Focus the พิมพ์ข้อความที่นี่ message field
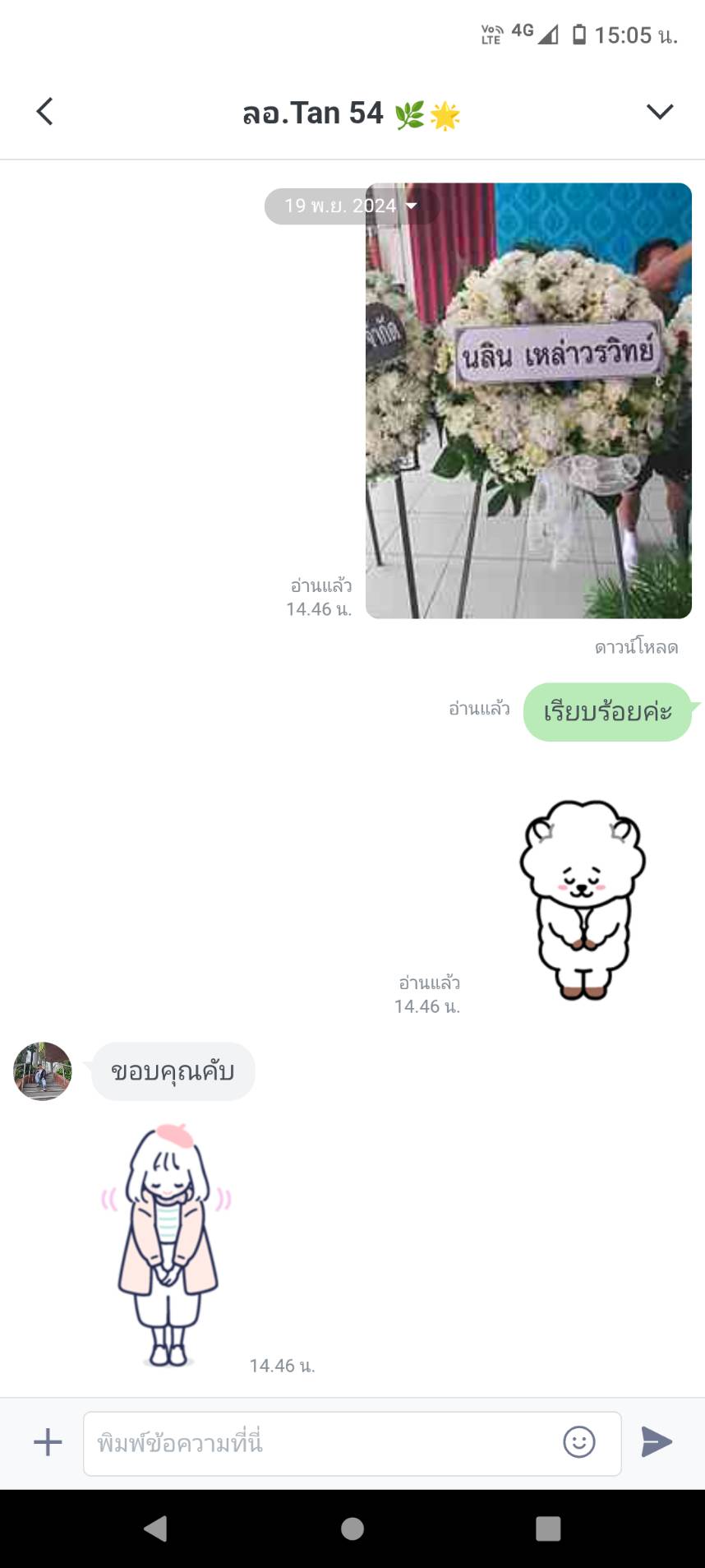Image resolution: width=705 pixels, height=1568 pixels. [x=320, y=1443]
